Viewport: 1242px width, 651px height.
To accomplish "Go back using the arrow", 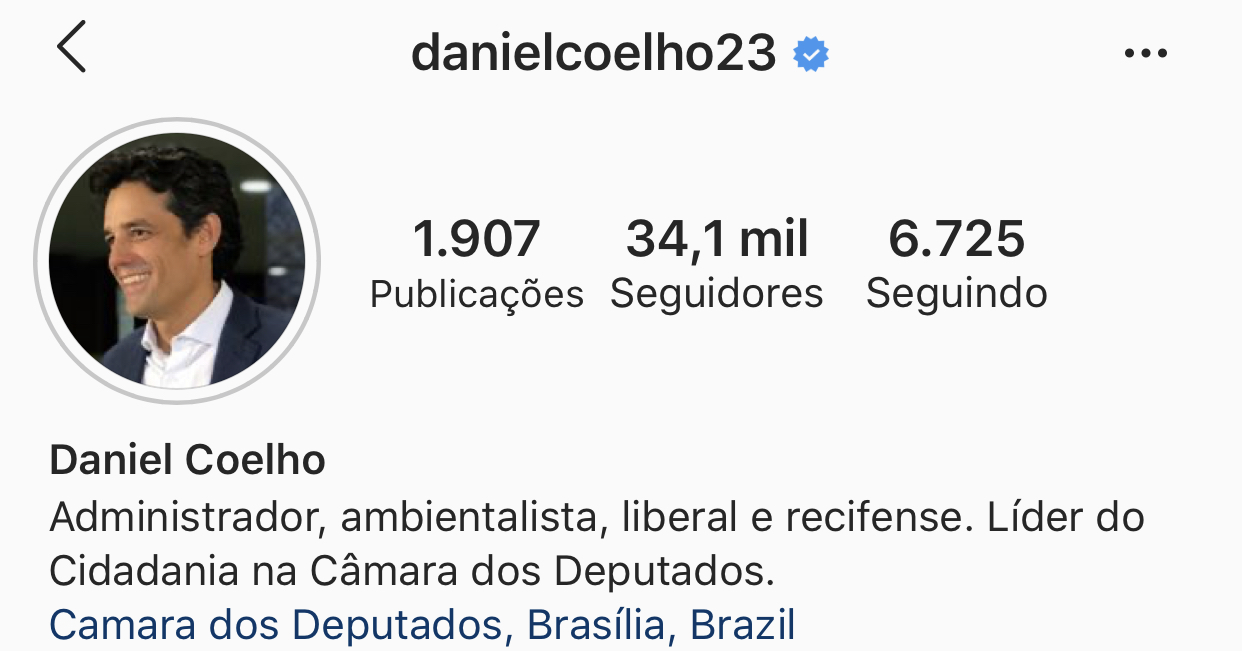I will point(72,49).
